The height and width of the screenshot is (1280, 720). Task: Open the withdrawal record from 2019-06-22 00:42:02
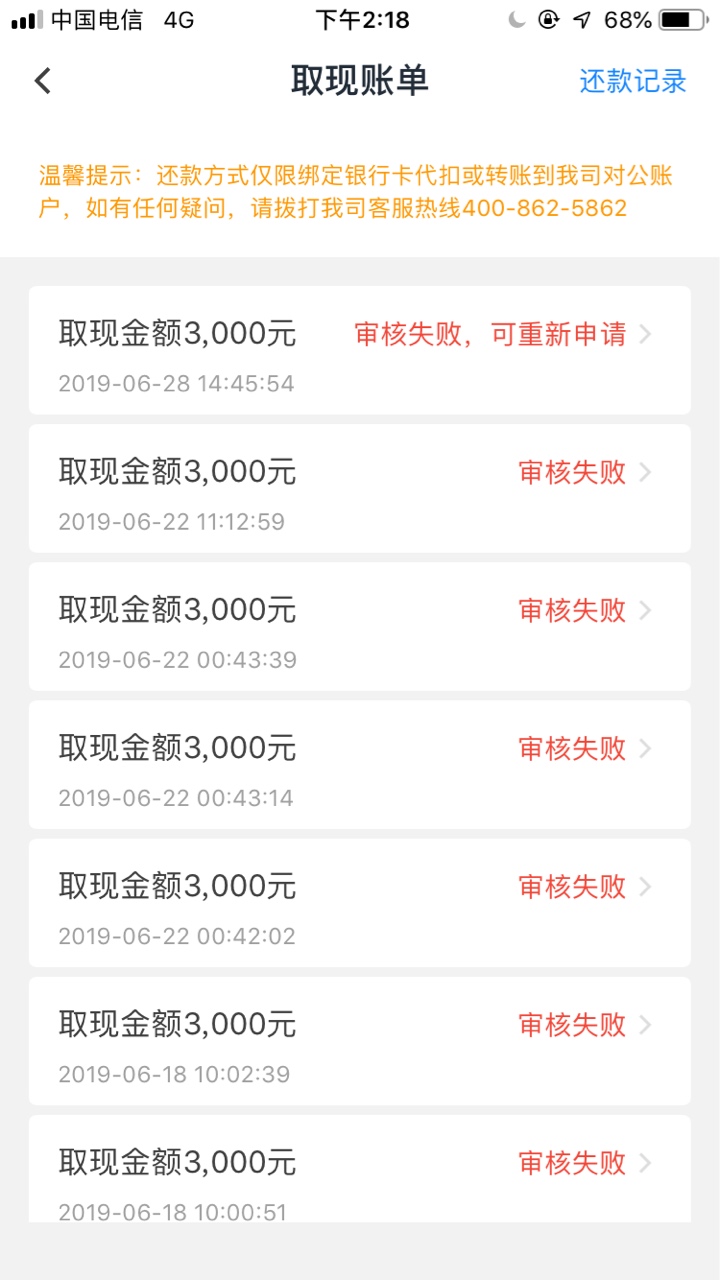[x=360, y=902]
